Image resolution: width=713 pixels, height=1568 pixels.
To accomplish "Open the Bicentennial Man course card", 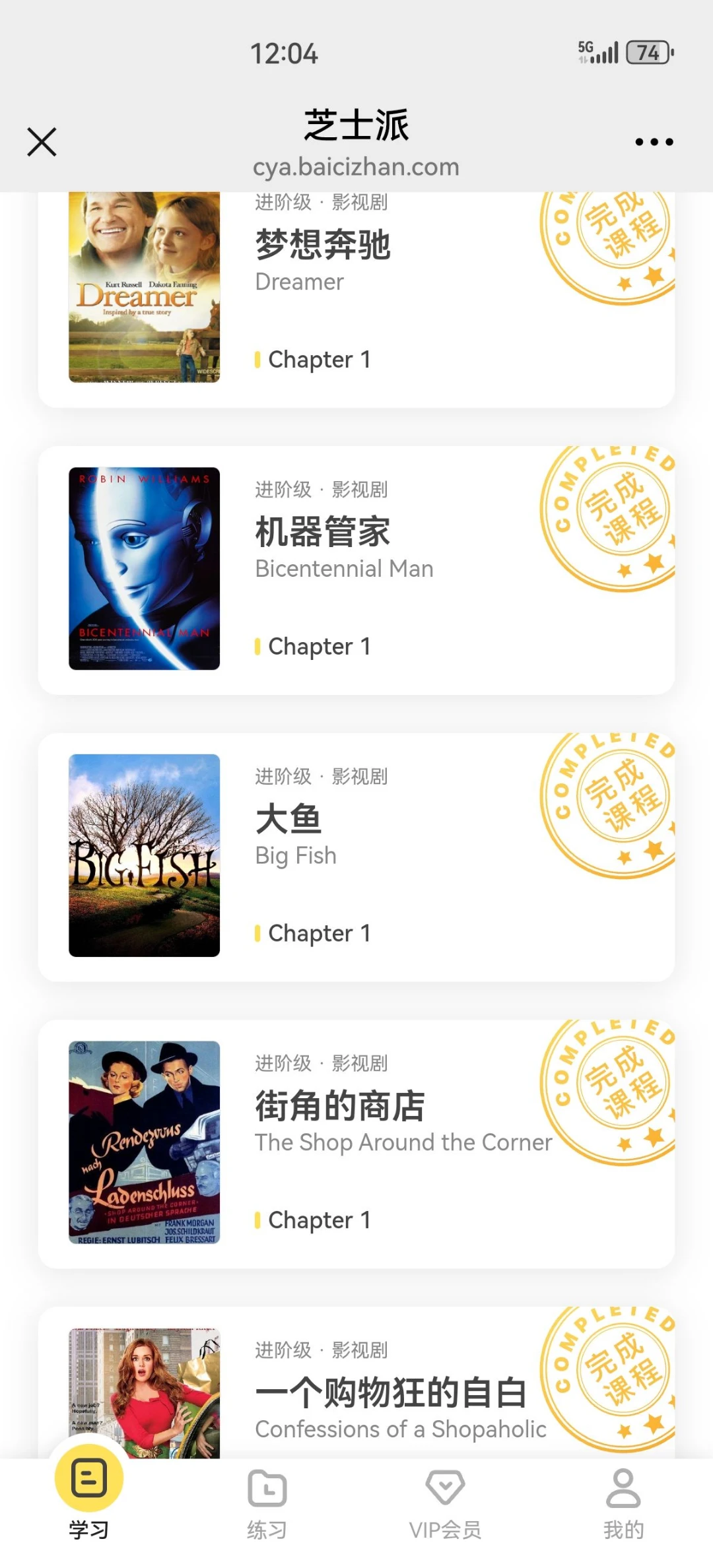I will click(x=356, y=570).
